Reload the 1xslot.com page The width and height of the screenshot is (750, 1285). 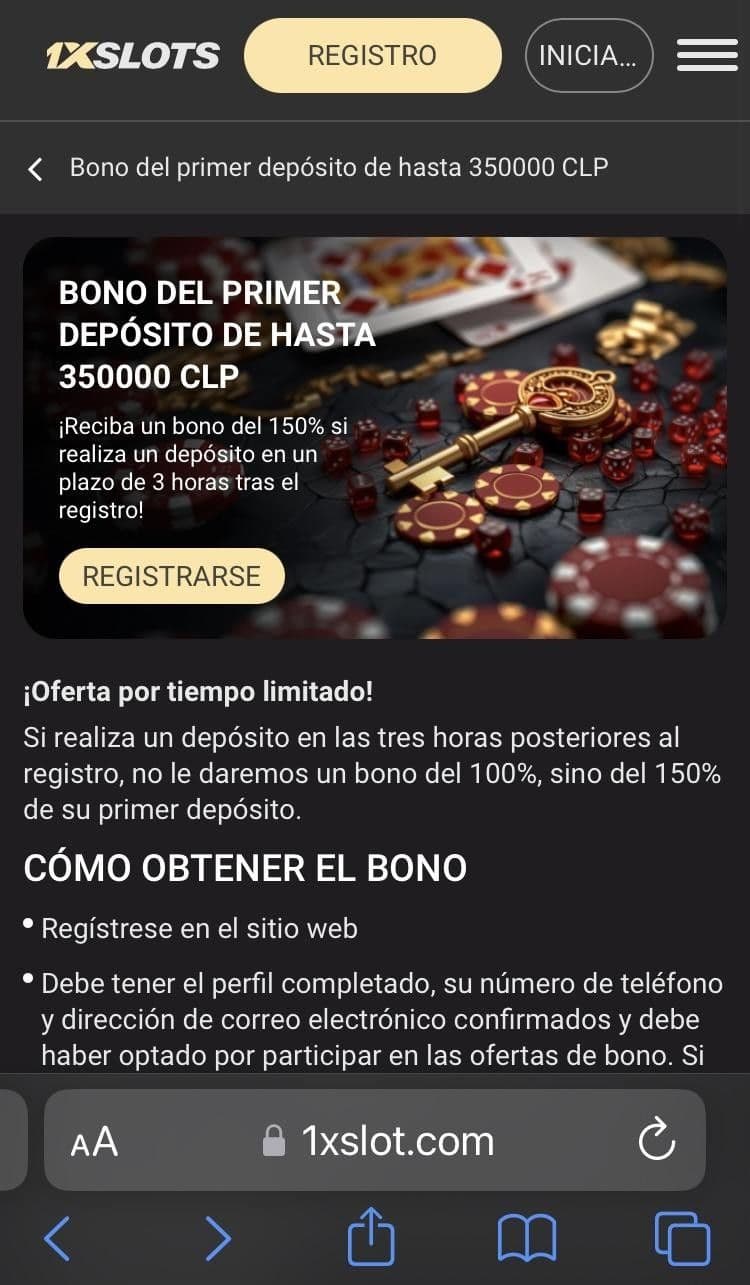coord(655,1140)
